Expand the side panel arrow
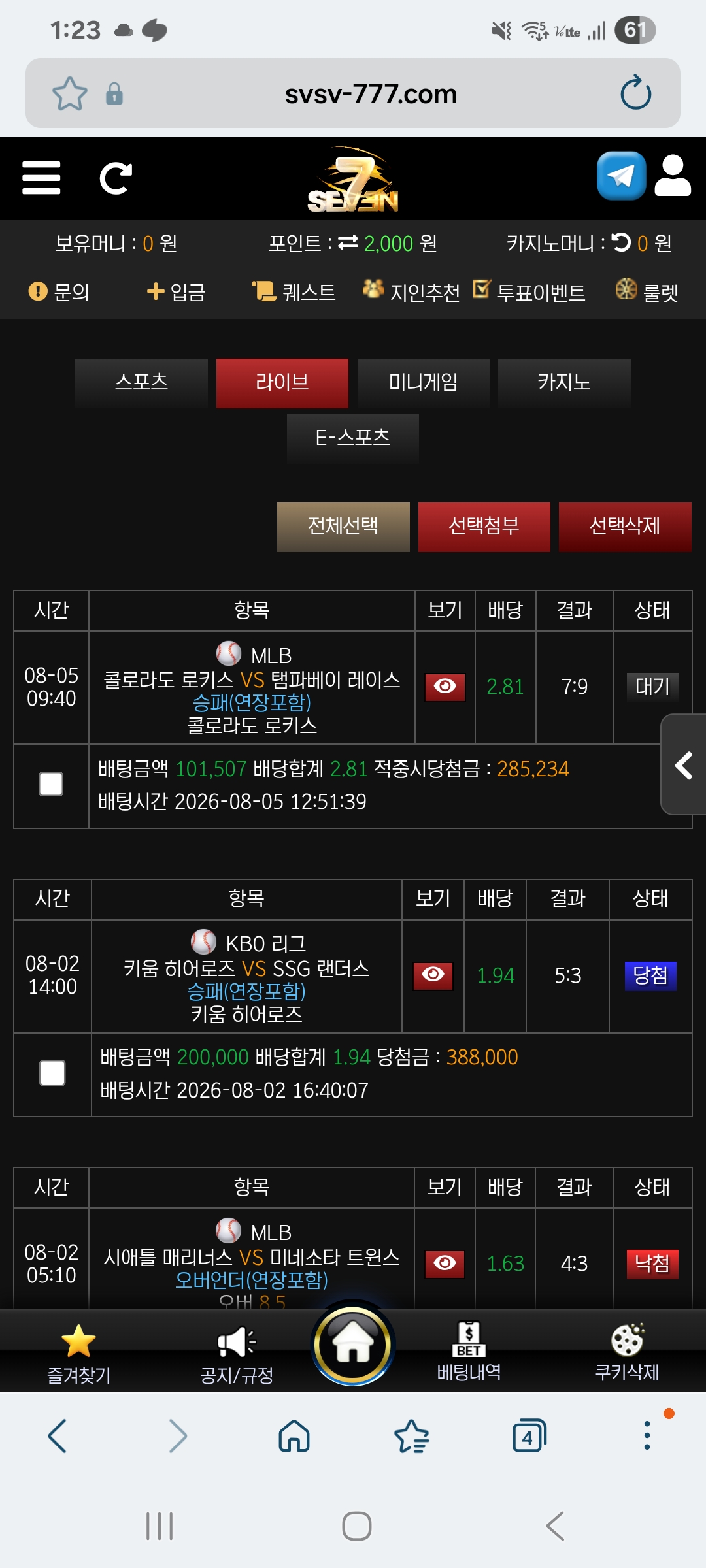This screenshot has width=706, height=1568. pyautogui.click(x=684, y=765)
